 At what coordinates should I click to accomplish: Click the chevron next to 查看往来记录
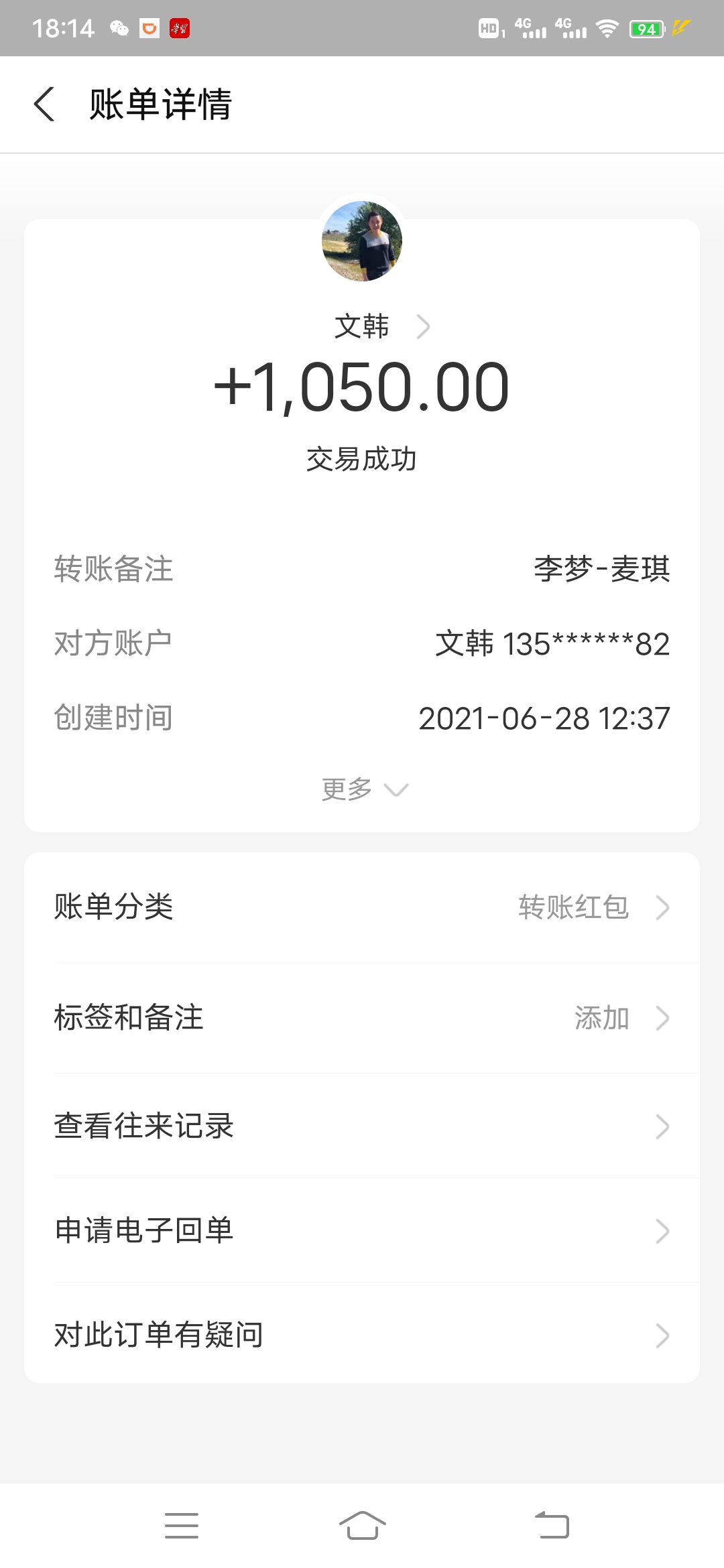click(x=662, y=1127)
